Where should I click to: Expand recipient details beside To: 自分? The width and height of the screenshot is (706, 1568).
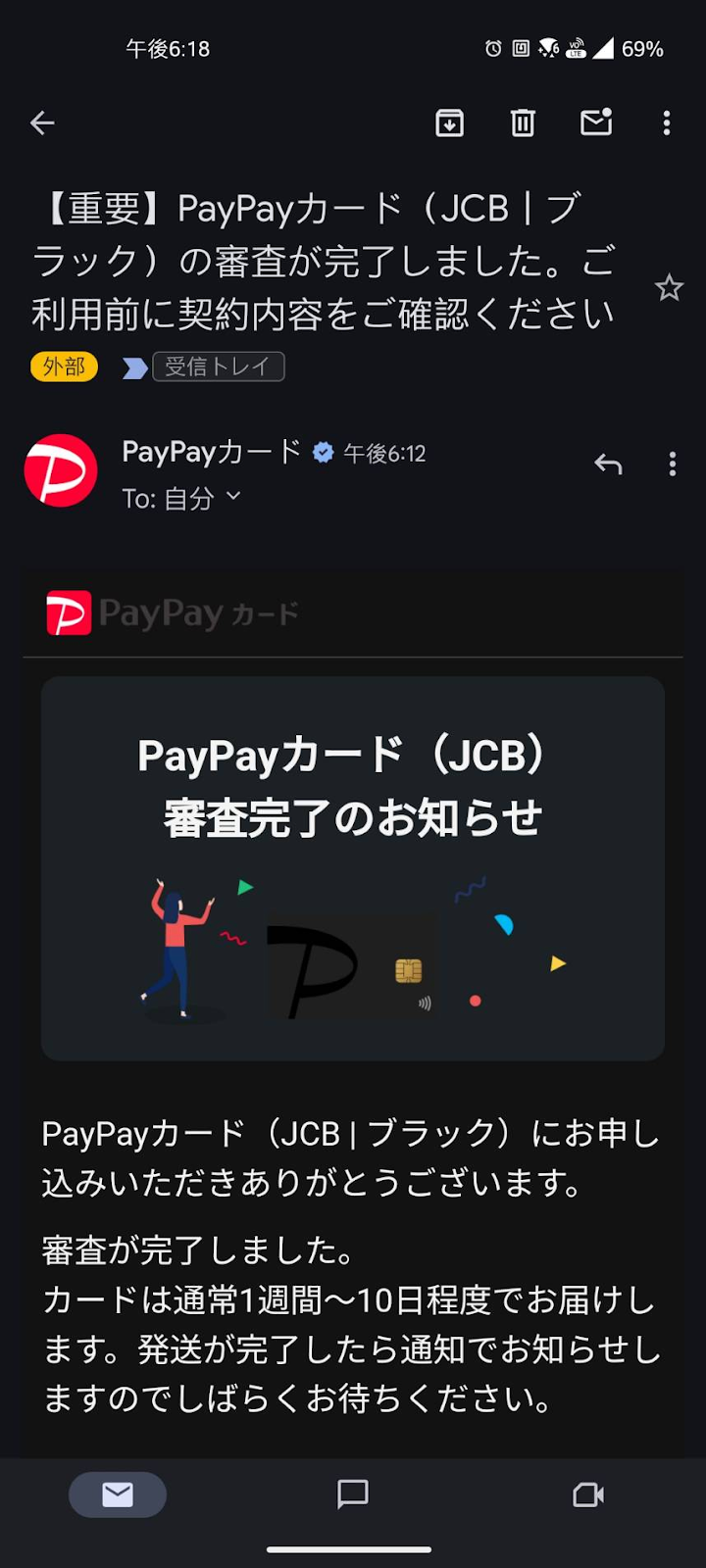coord(233,497)
